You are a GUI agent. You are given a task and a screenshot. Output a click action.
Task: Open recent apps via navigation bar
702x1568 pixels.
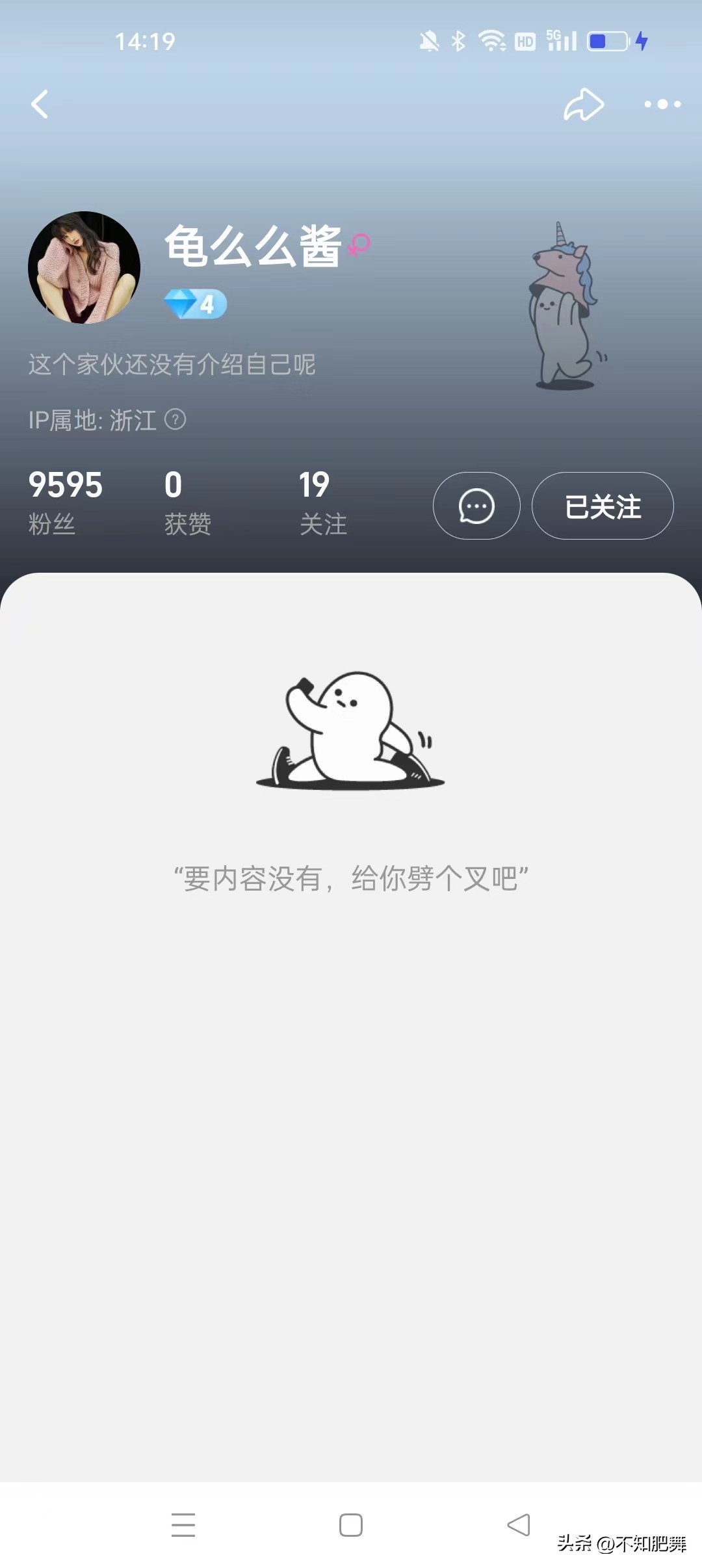point(184,1524)
